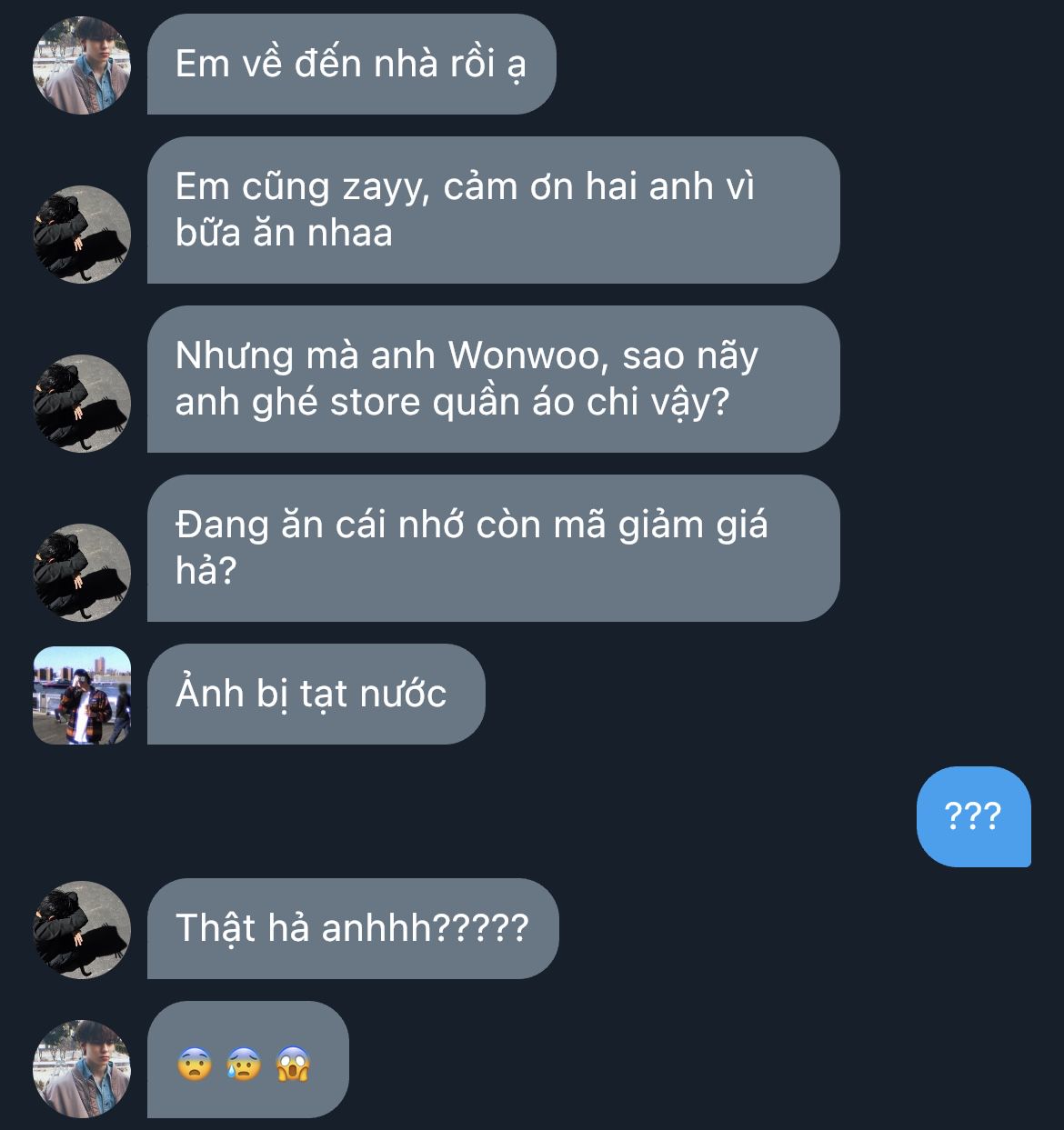The width and height of the screenshot is (1064, 1130).
Task: Open avatar beside "Em về đến nhà rồi ạ"
Action: 82,65
